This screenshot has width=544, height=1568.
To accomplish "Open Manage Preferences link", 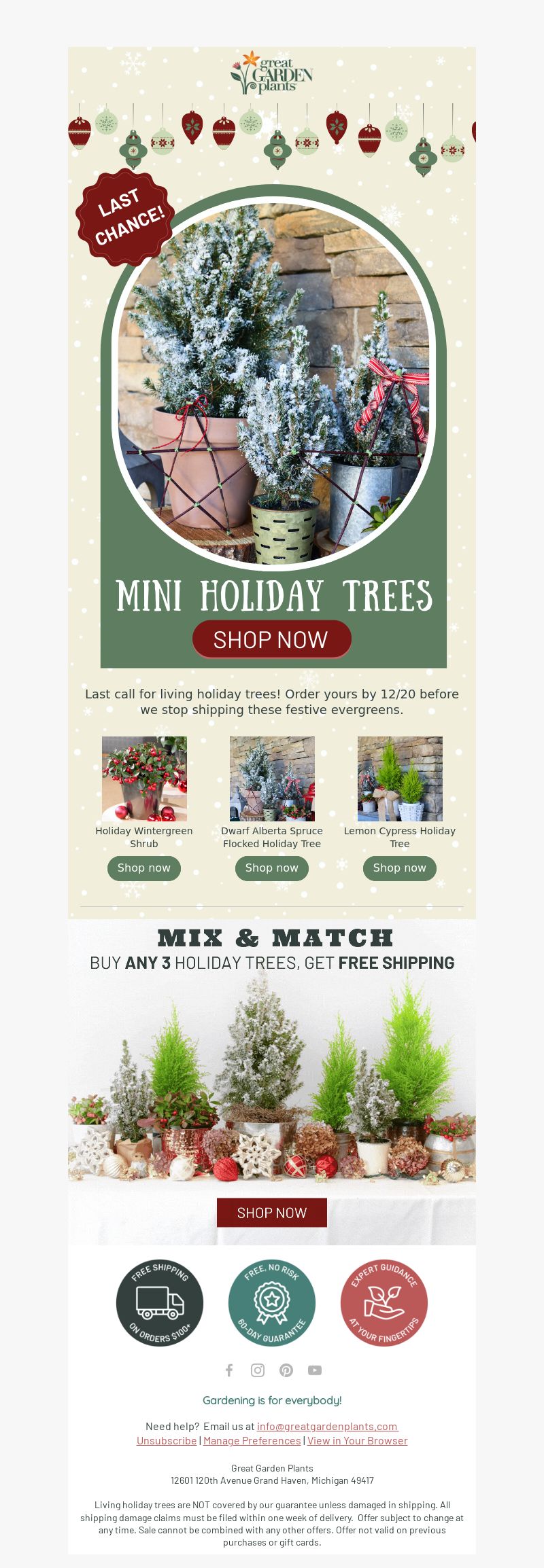I will pos(252,1441).
